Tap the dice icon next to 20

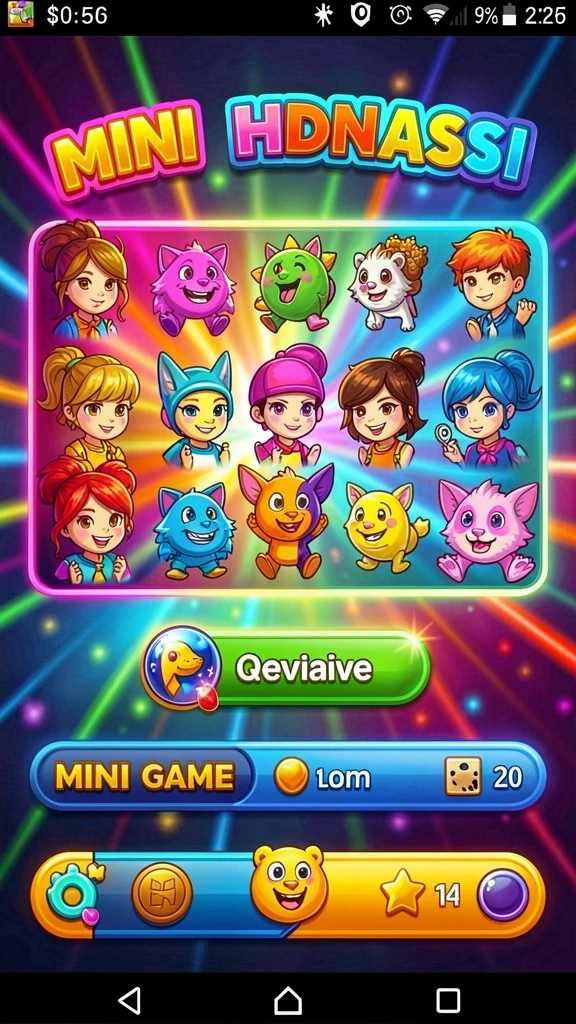tap(464, 776)
